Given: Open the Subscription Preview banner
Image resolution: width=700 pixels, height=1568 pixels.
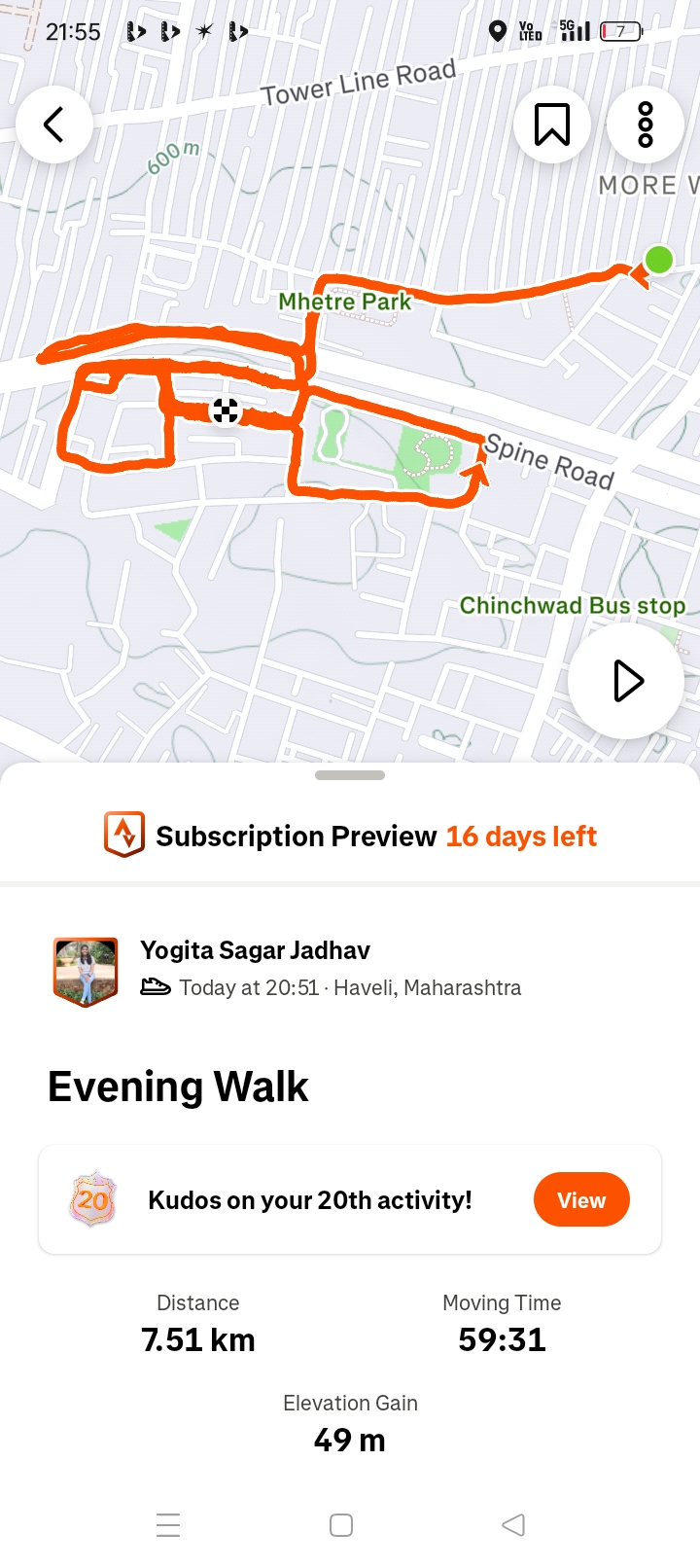Looking at the screenshot, I should pyautogui.click(x=350, y=837).
